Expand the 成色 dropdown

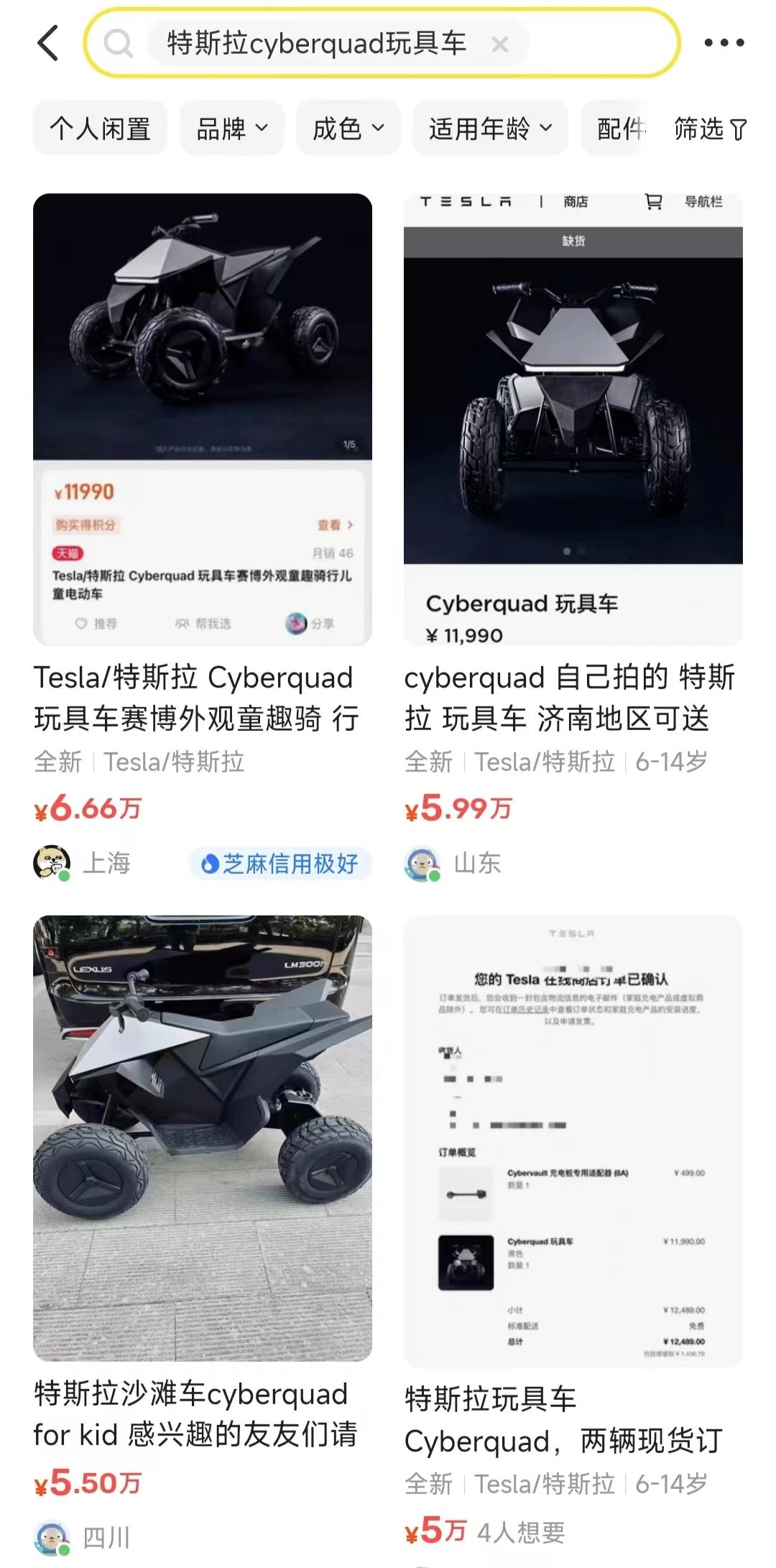click(348, 129)
